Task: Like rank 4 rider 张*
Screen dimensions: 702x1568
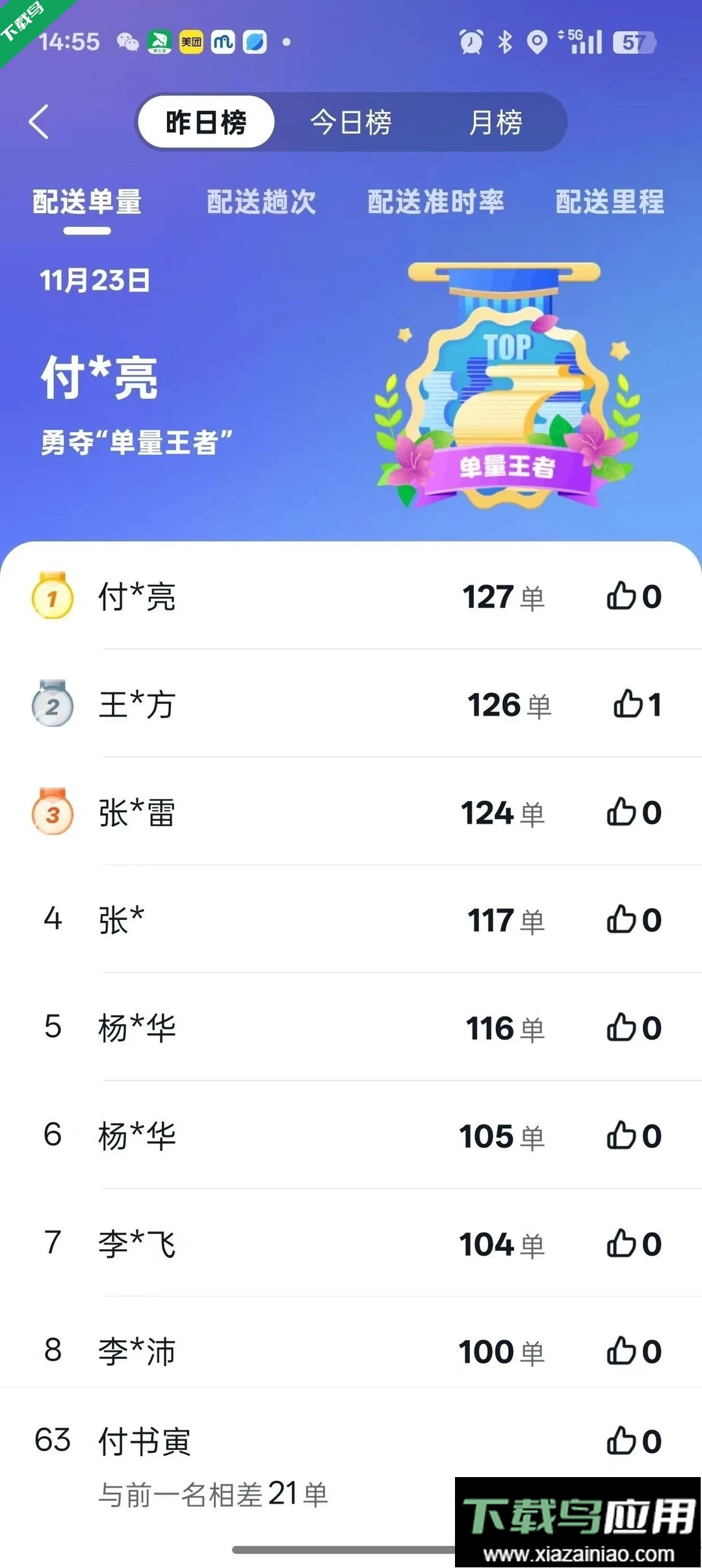Action: (623, 920)
